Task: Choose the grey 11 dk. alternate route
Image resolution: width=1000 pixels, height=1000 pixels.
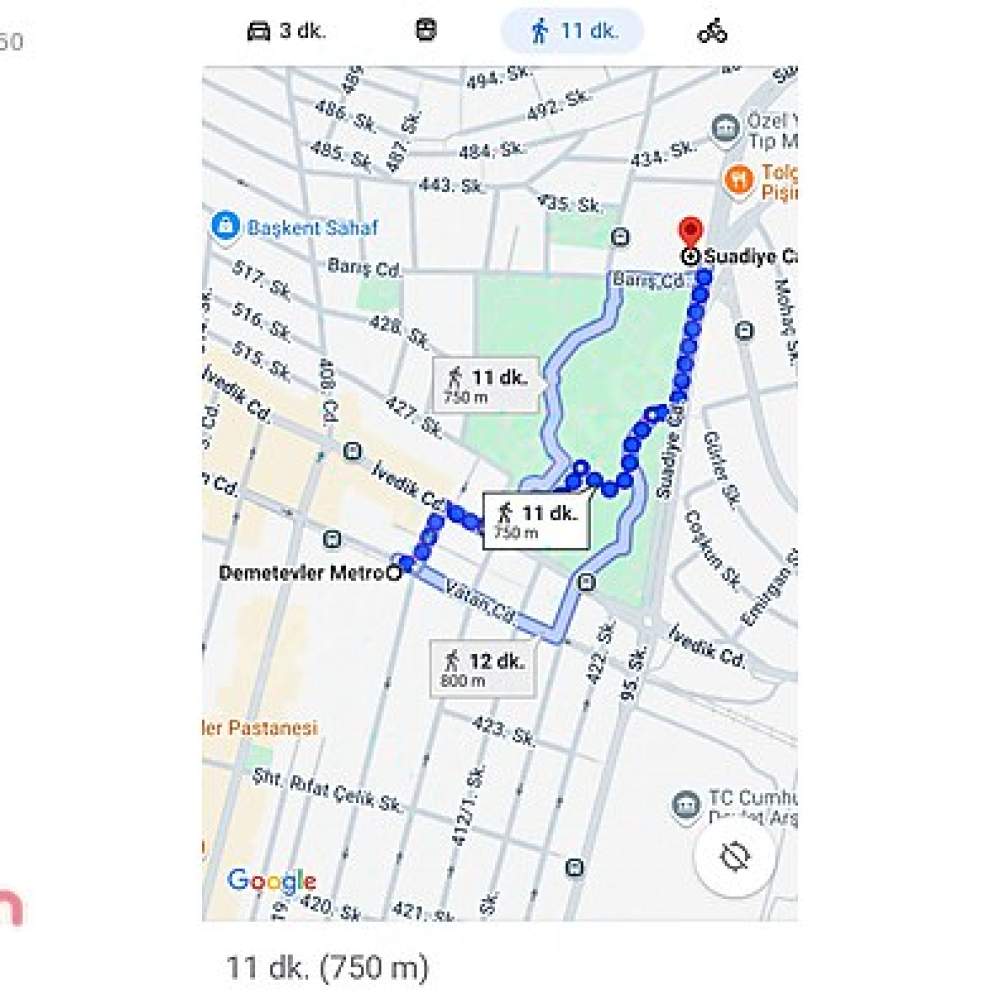Action: click(x=488, y=384)
